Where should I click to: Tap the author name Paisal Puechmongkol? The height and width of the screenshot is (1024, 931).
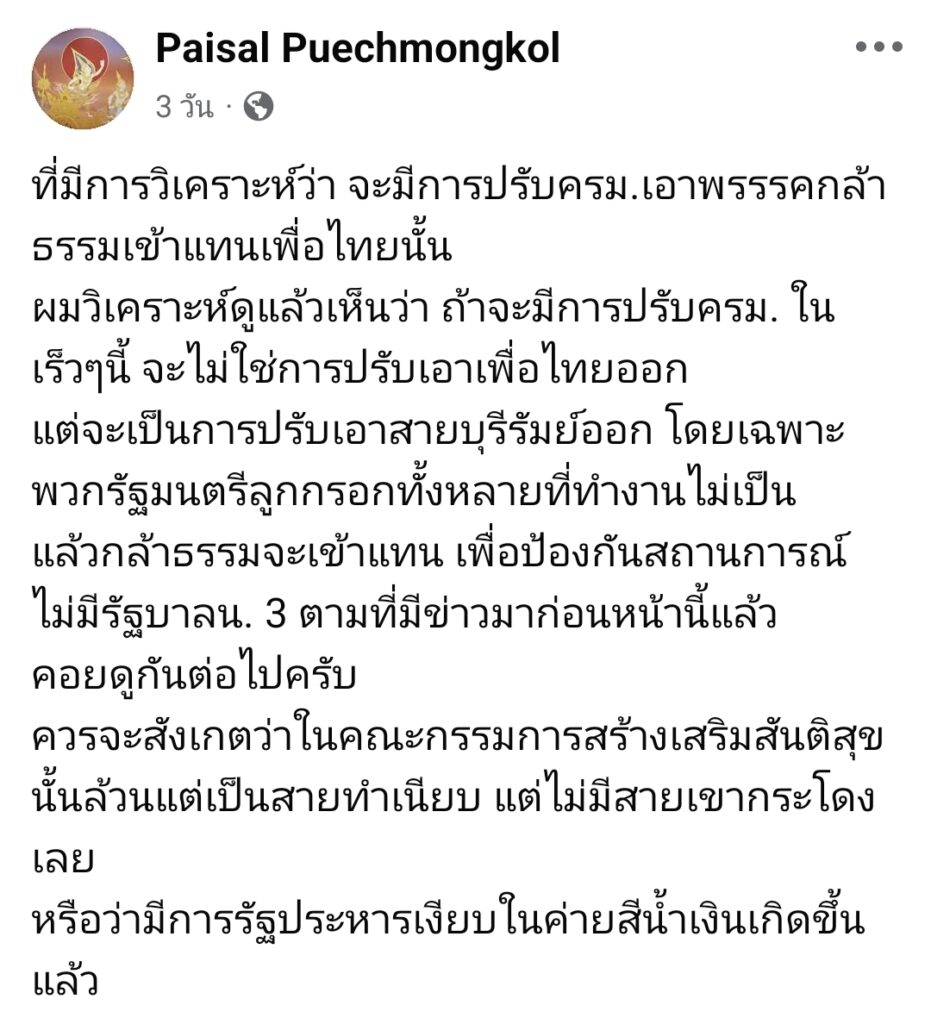pos(358,48)
